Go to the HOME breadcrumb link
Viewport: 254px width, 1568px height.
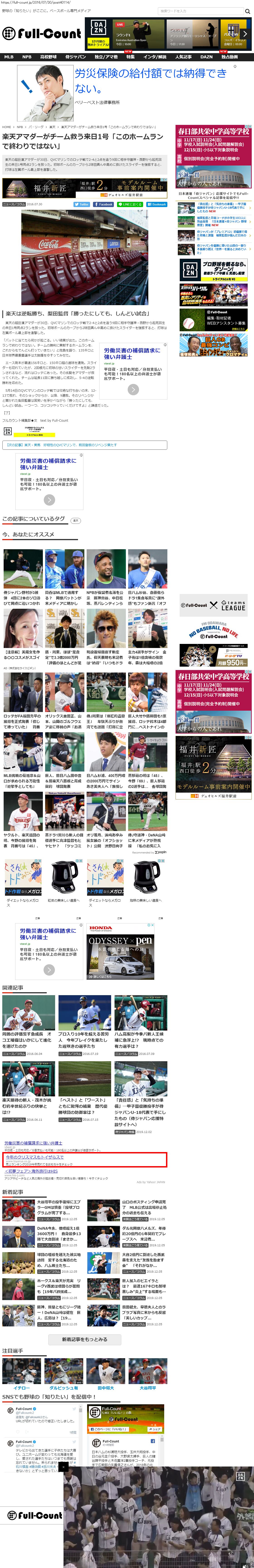click(6, 127)
